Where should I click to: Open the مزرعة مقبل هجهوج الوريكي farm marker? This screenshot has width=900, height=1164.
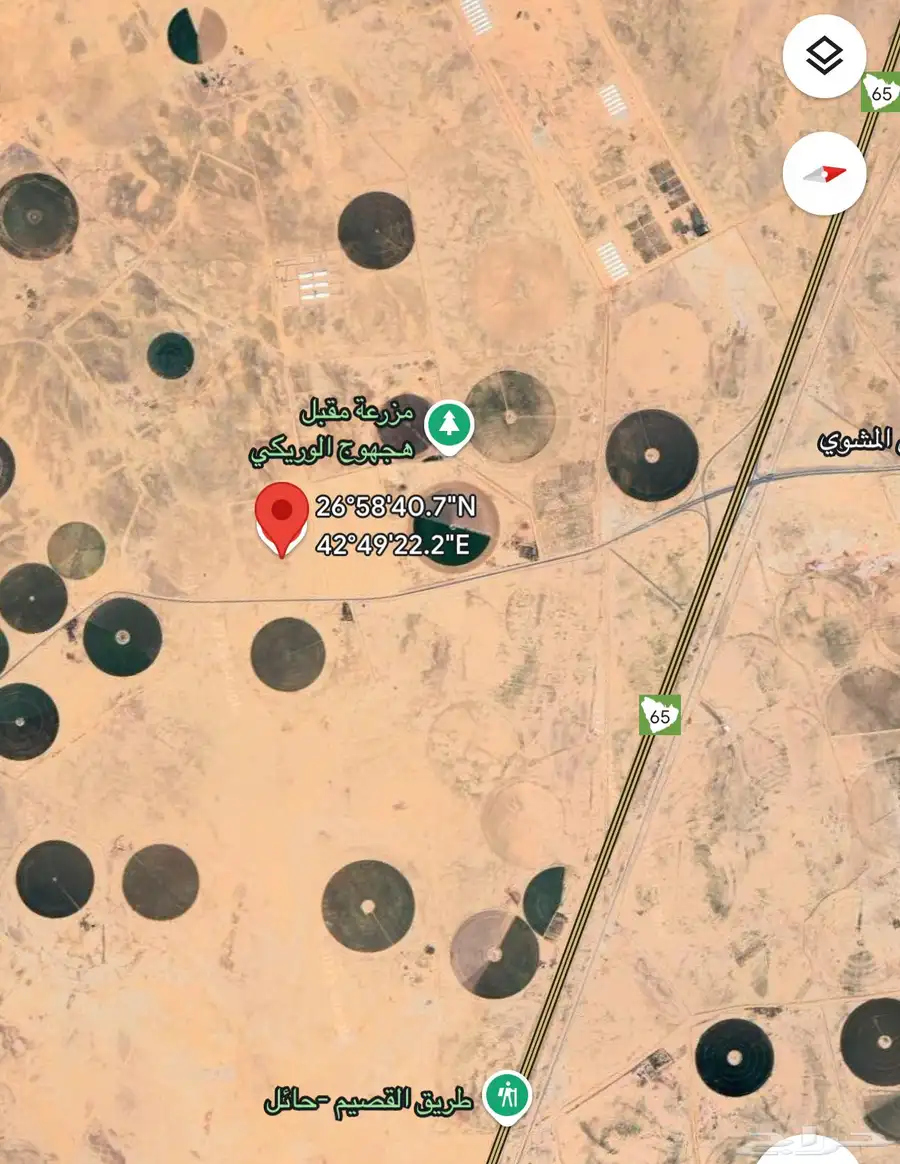coord(449,426)
